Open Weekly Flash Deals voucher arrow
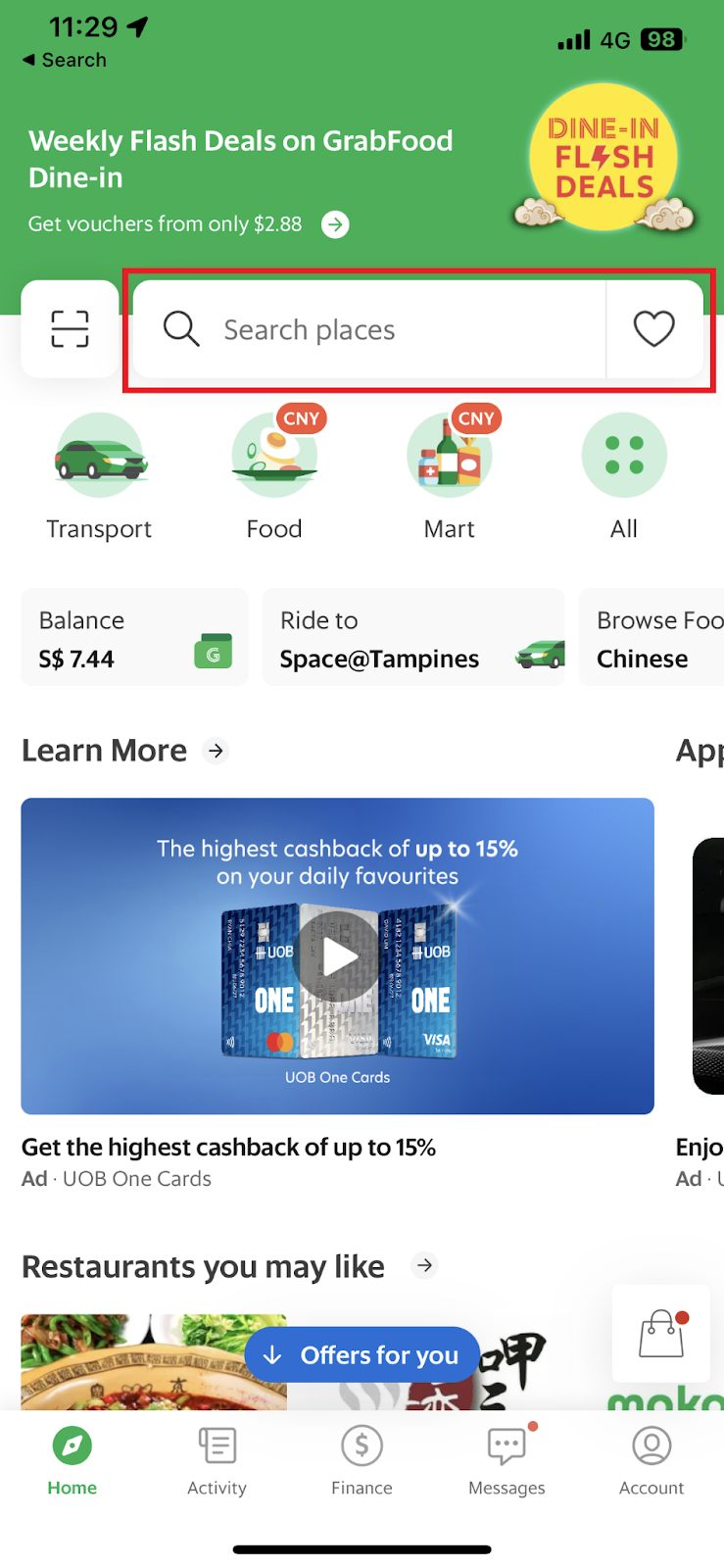The width and height of the screenshot is (724, 1568). pos(335,224)
